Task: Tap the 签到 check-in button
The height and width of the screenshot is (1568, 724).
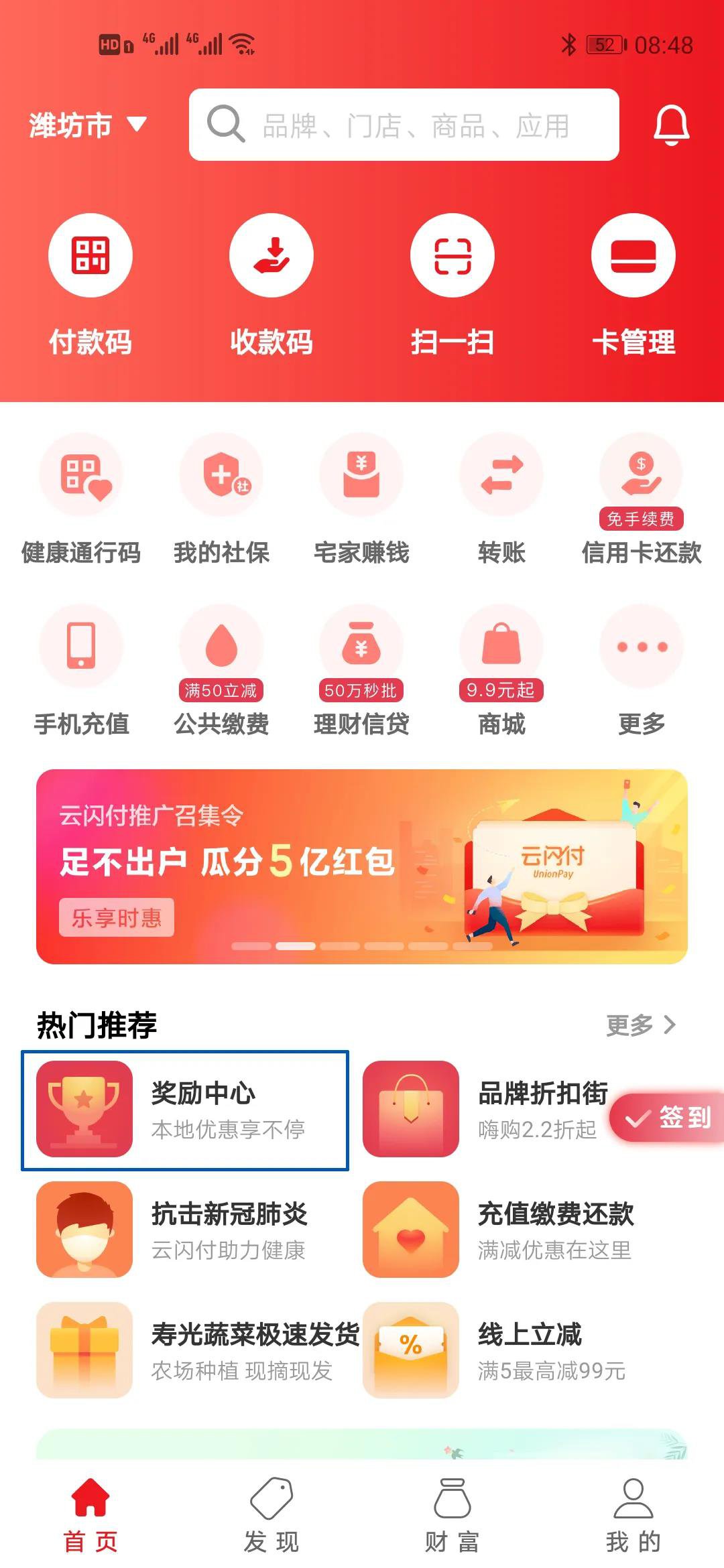Action: click(669, 1117)
